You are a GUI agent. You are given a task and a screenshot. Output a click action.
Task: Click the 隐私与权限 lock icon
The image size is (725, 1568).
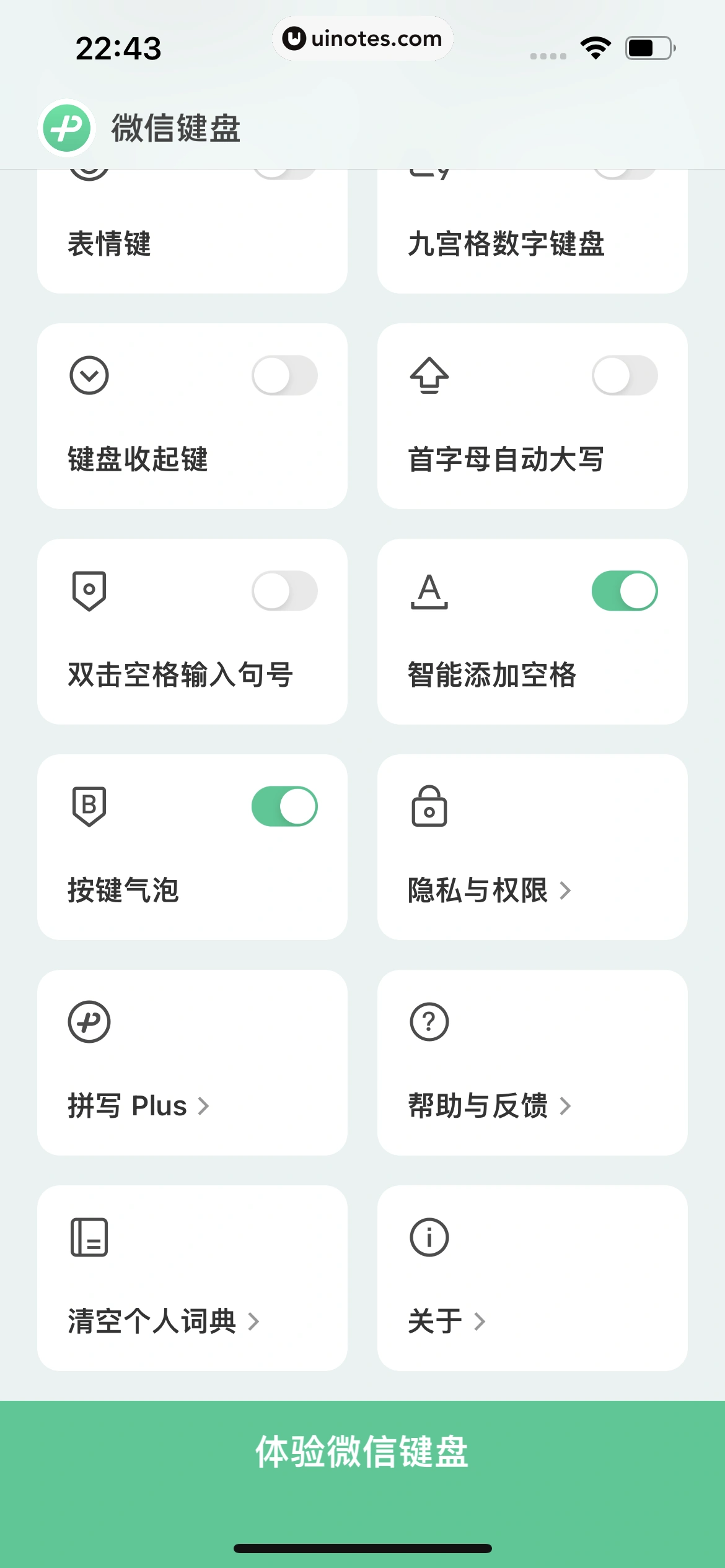429,806
